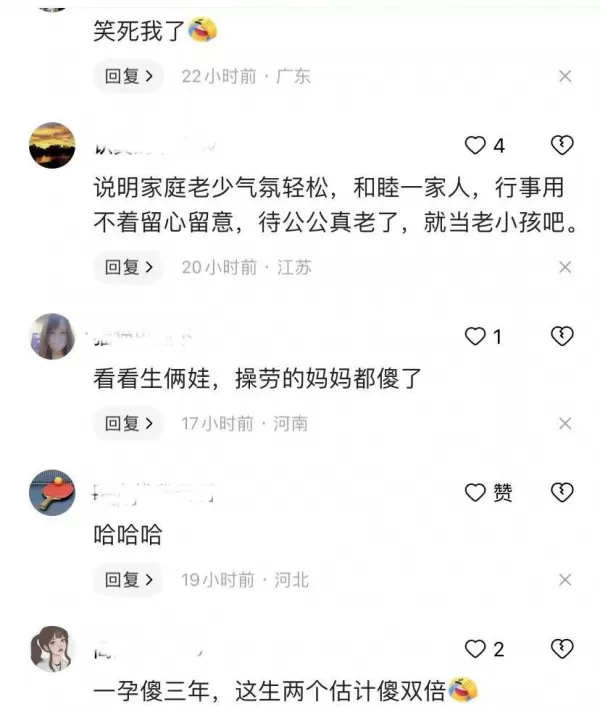The height and width of the screenshot is (707, 600).
Task: Like the 哈哈哈 comment
Action: (x=475, y=492)
